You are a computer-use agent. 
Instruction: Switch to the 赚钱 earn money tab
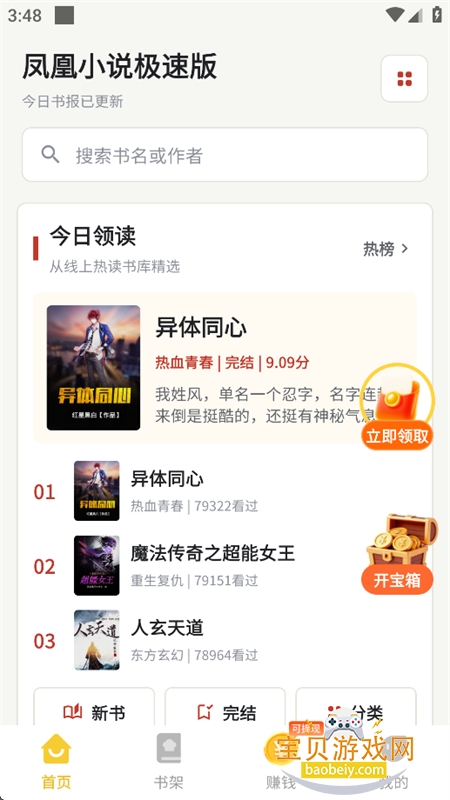click(281, 762)
